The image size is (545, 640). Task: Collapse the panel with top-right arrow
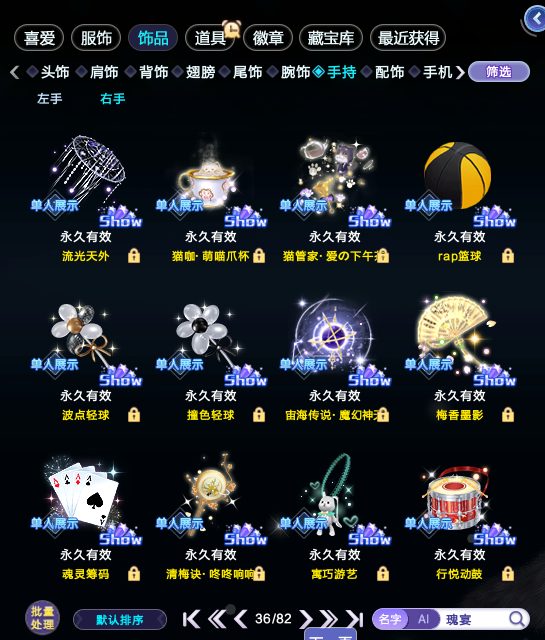click(x=535, y=19)
